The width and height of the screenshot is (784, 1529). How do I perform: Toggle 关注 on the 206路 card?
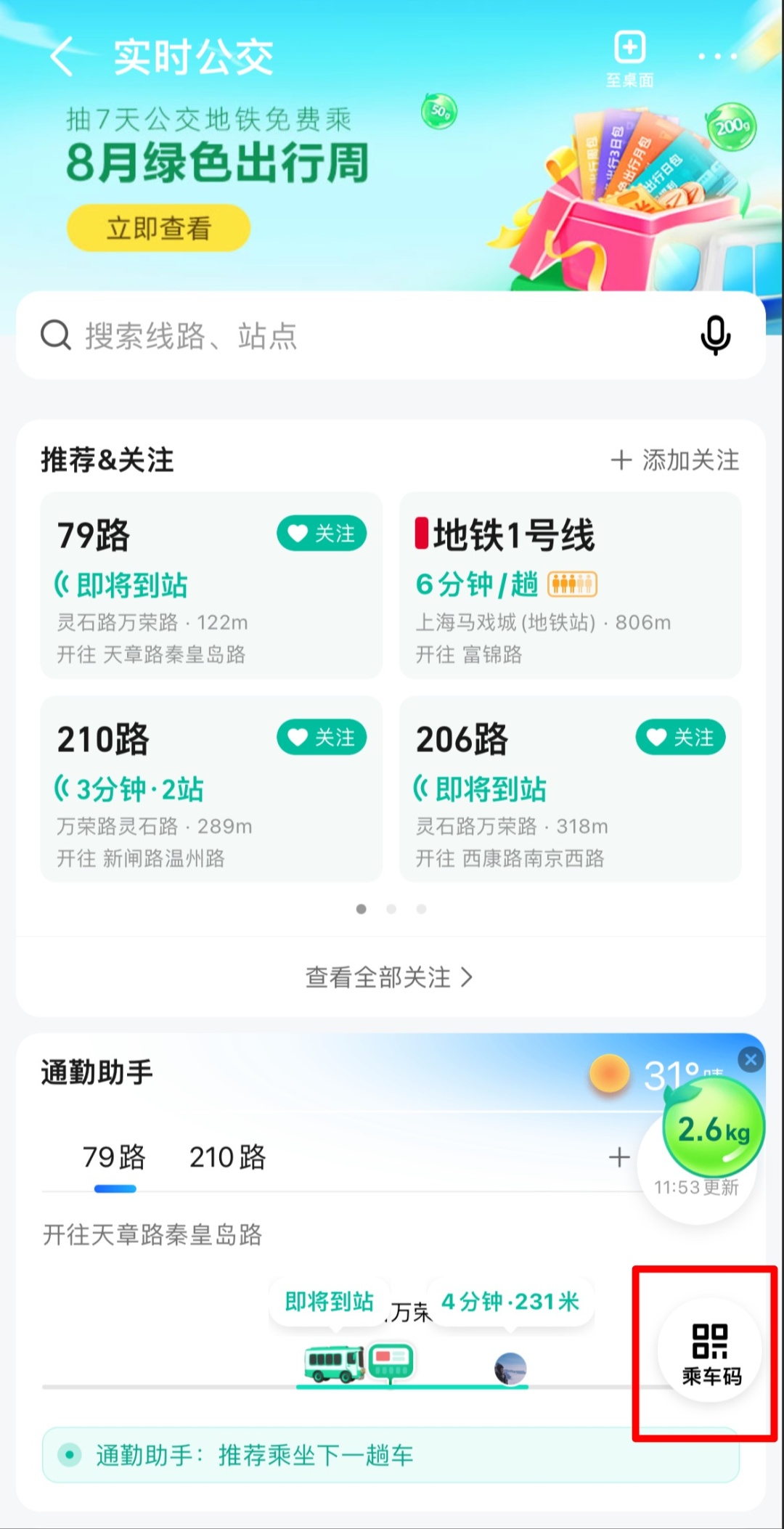[x=680, y=738]
